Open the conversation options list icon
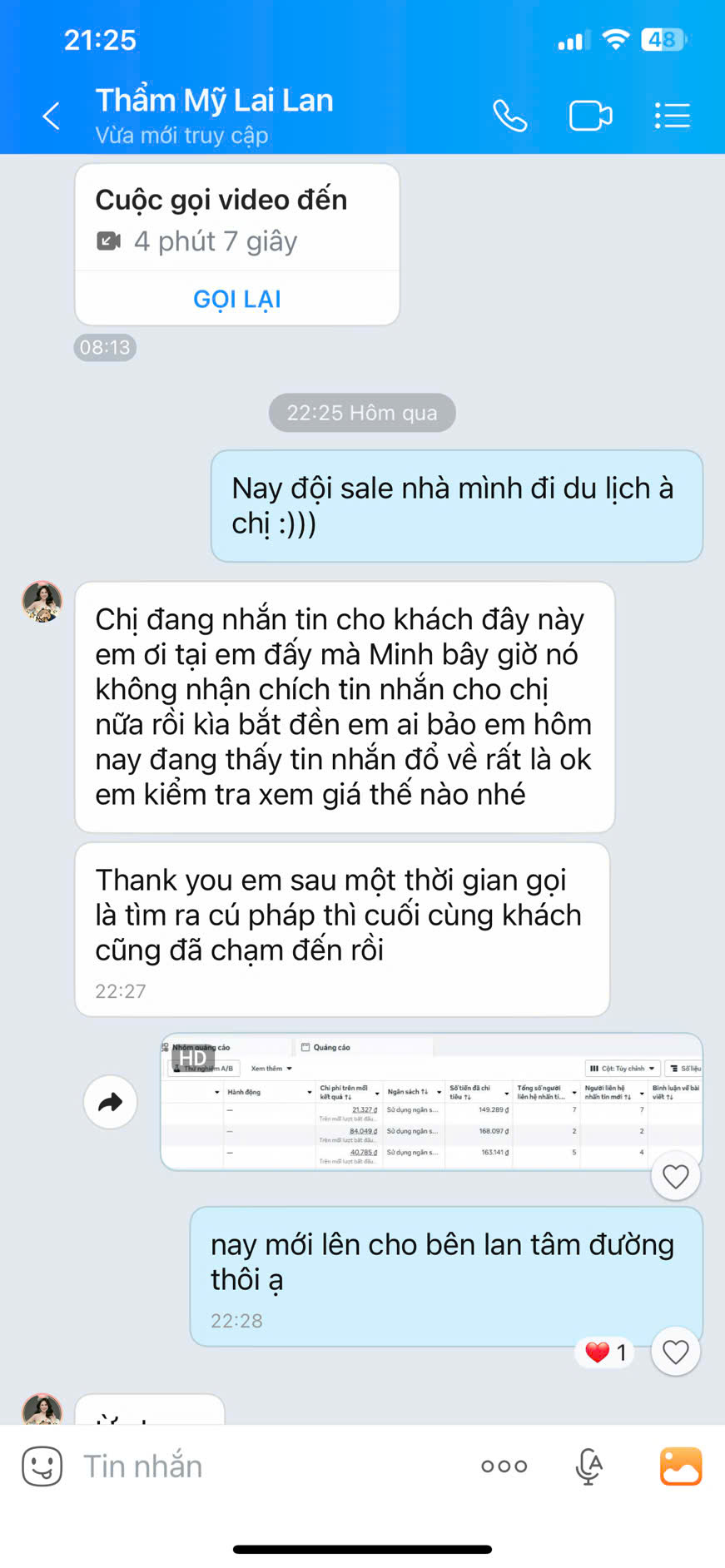725x1568 pixels. 673,116
